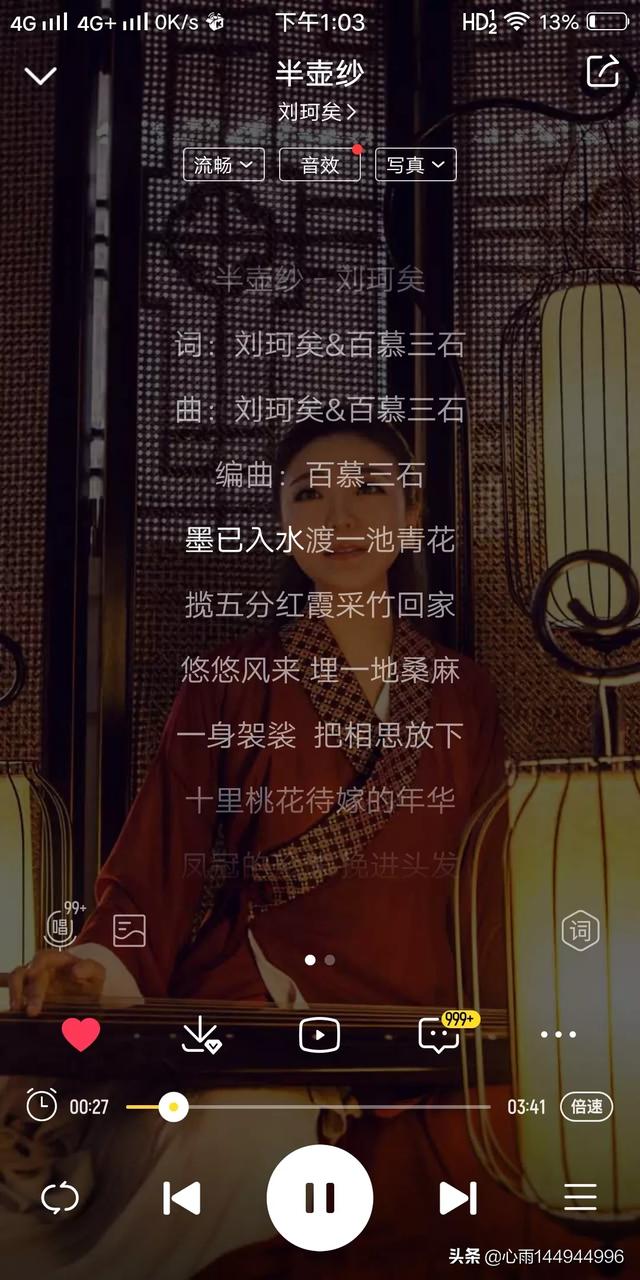Open the 音效 sound effects settings
The image size is (640, 1280).
(320, 165)
